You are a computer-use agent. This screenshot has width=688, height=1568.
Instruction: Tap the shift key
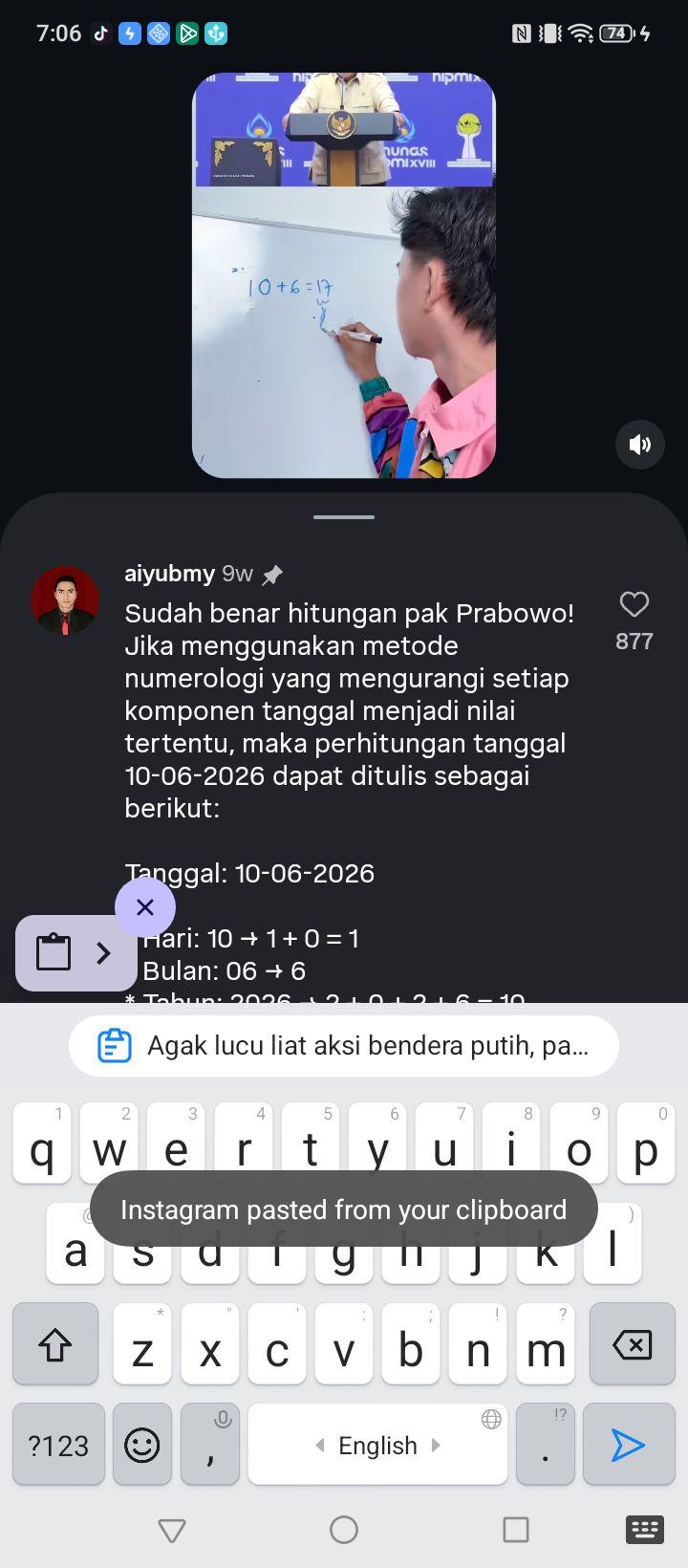pos(55,1344)
